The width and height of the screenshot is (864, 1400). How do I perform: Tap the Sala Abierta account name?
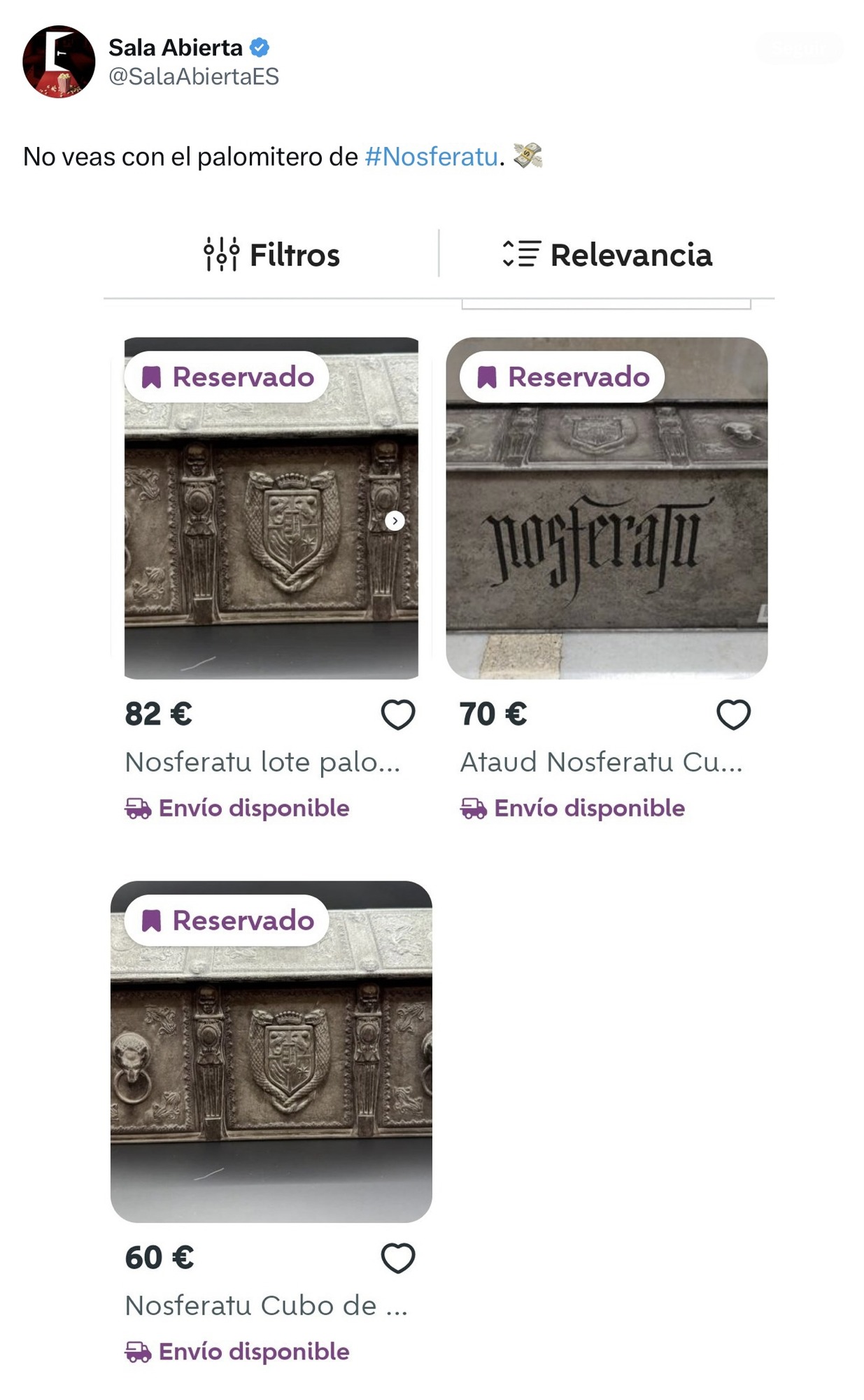(x=176, y=48)
